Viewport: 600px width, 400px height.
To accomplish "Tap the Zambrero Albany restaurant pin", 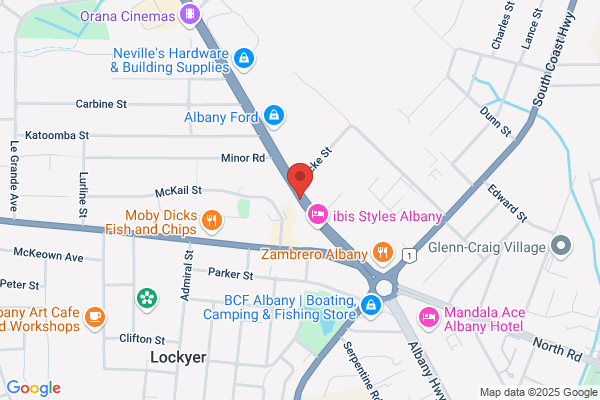I will (x=383, y=253).
